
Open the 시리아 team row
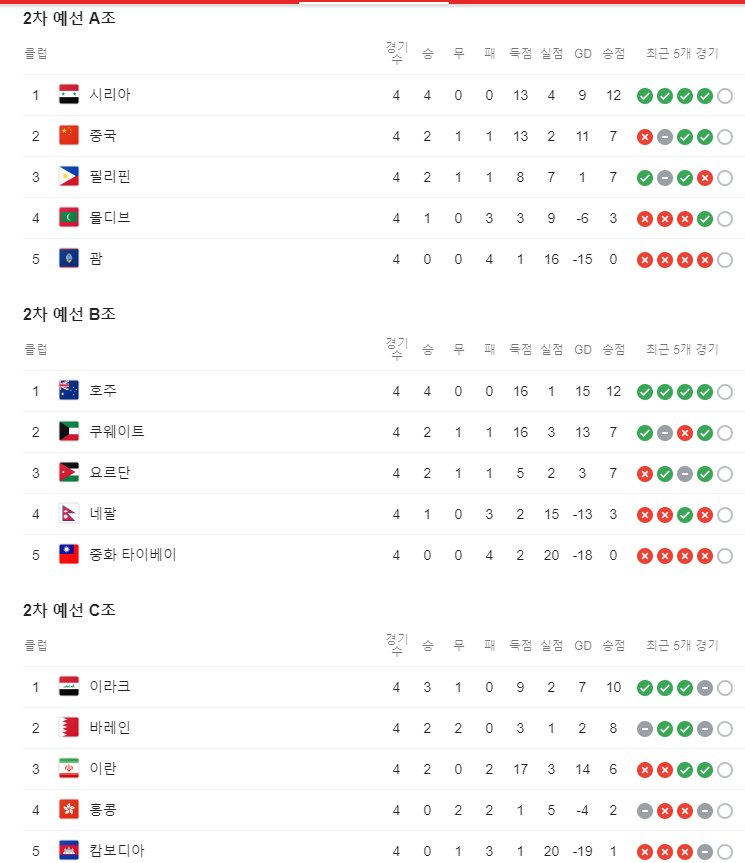[110, 95]
